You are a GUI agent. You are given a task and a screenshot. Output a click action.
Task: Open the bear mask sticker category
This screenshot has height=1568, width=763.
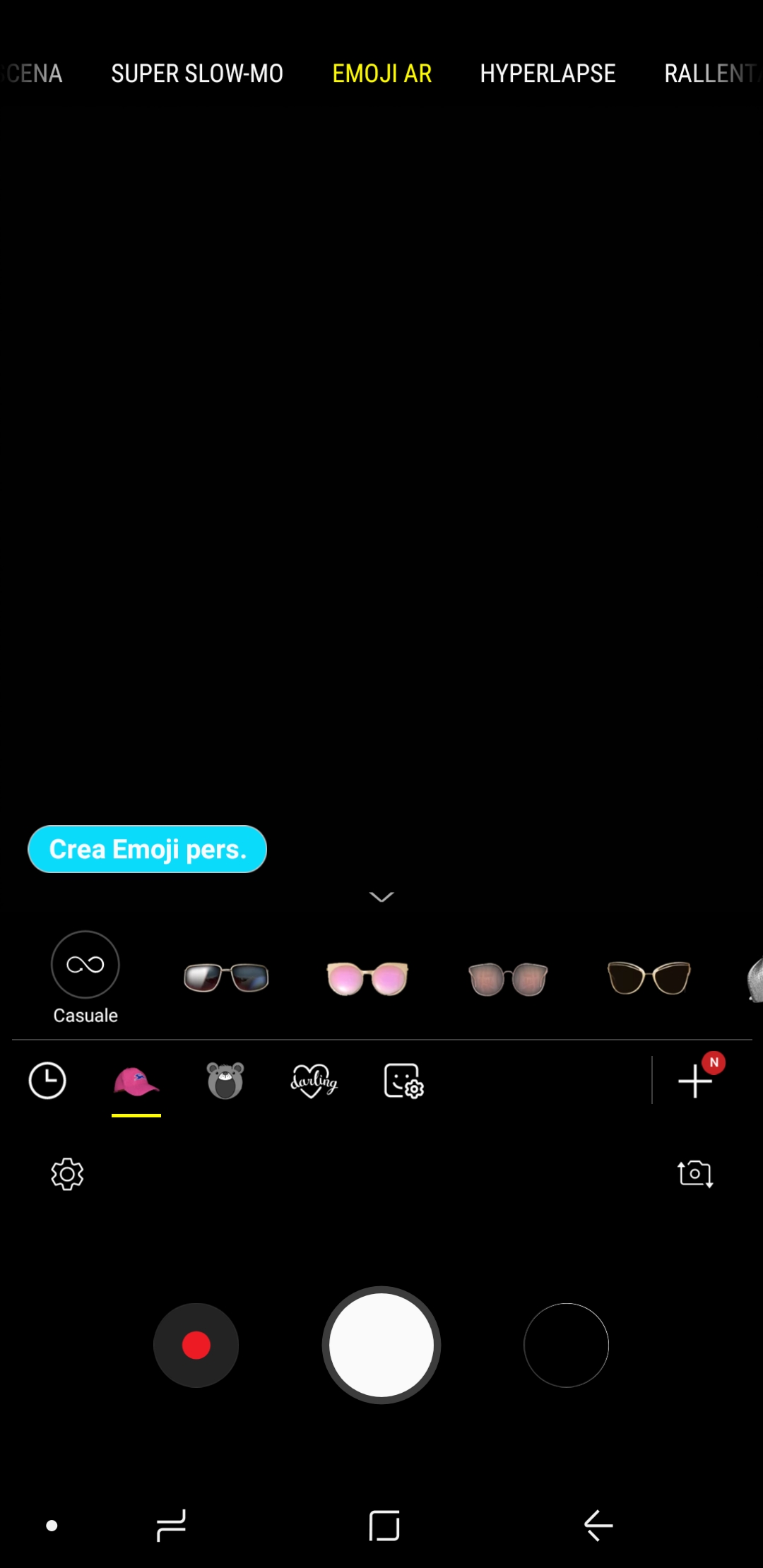pos(225,1081)
